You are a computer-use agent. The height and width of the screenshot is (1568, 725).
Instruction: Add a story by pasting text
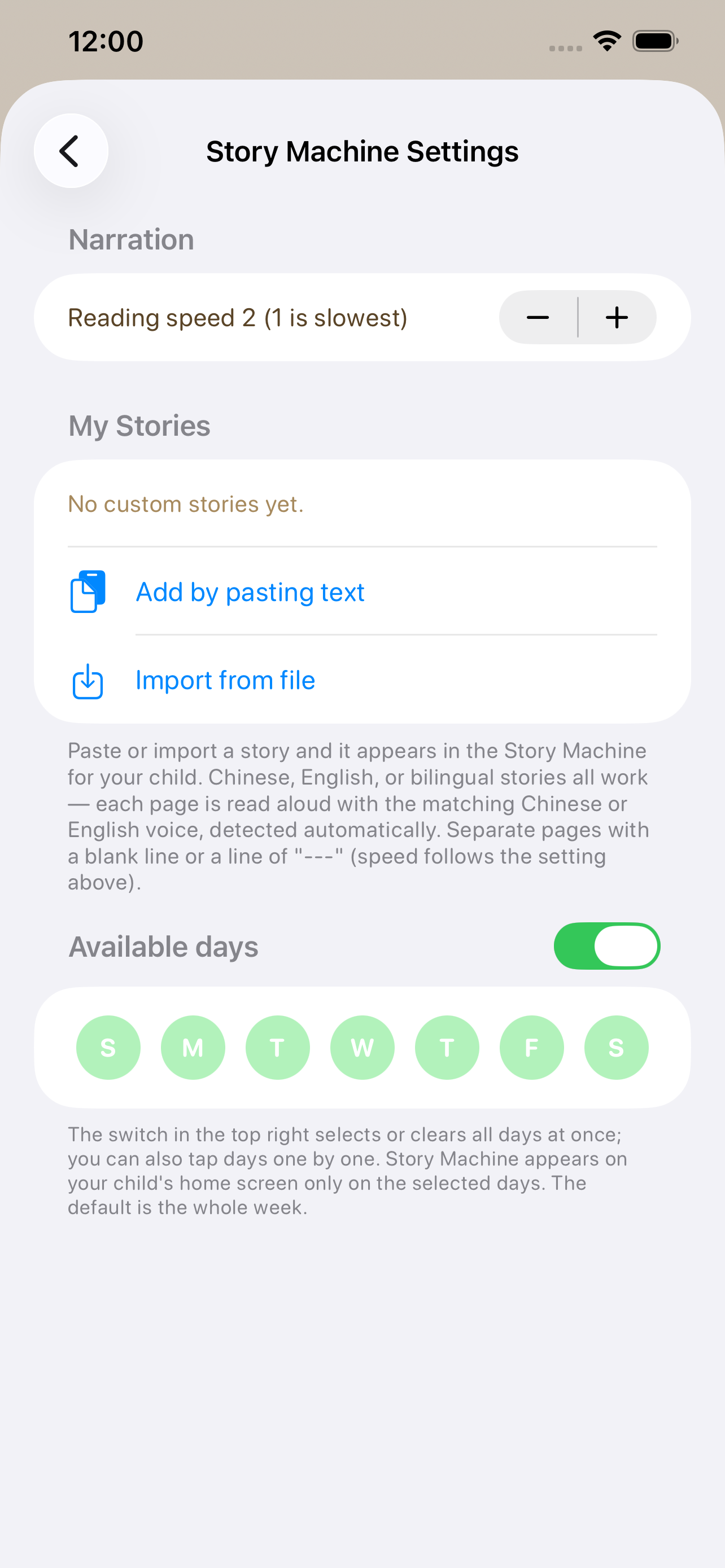pos(362,592)
